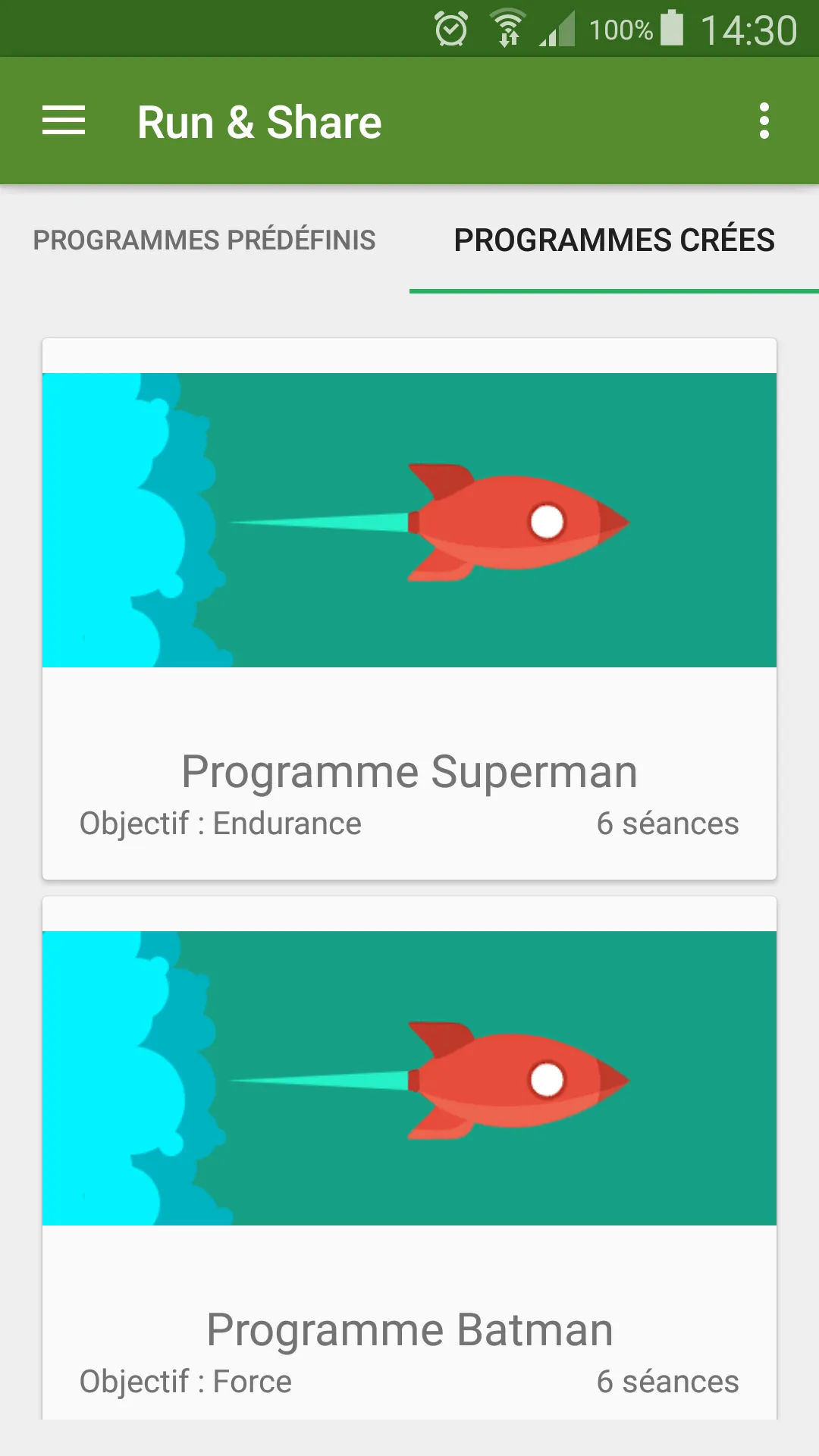The width and height of the screenshot is (819, 1456).
Task: Select the Programmes Crées tab
Action: [614, 240]
